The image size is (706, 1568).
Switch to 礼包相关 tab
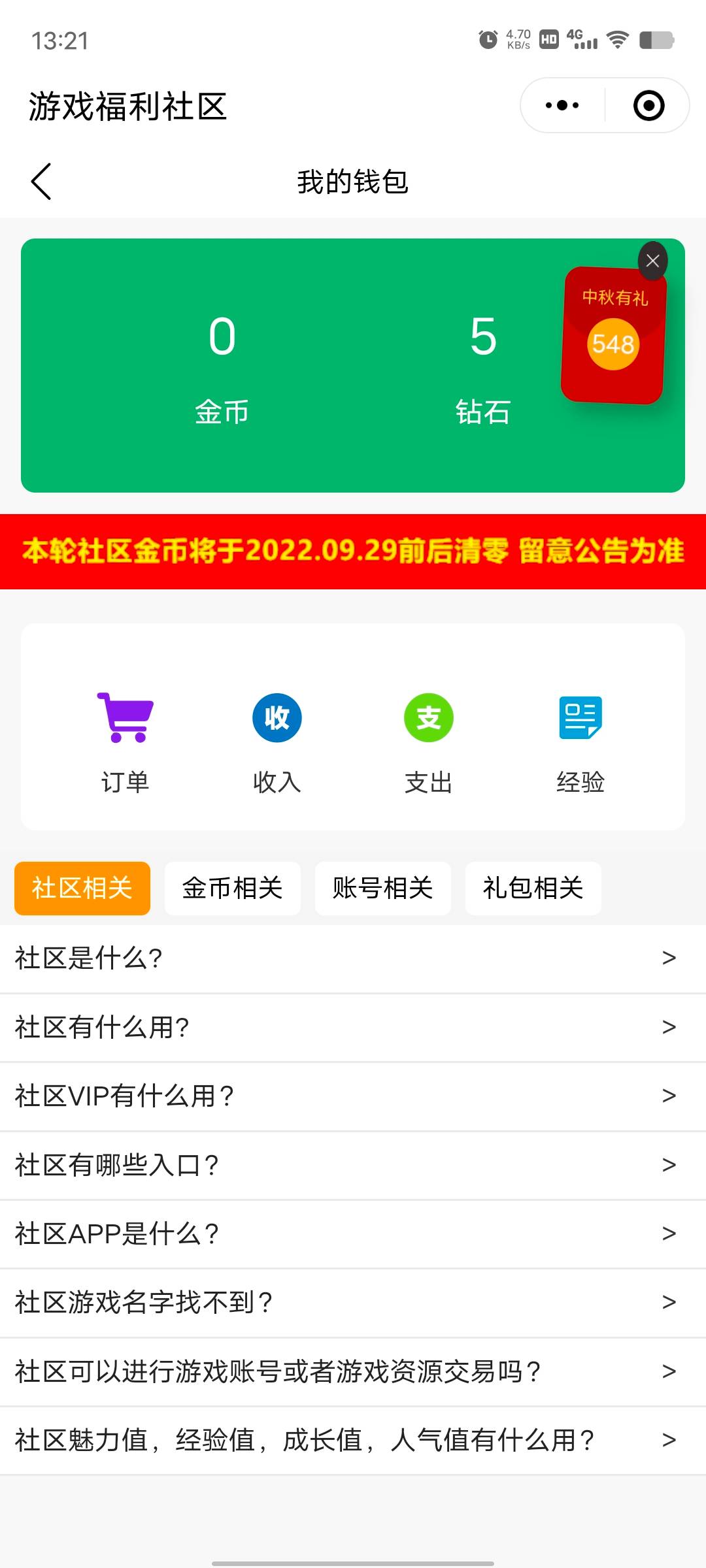(x=533, y=888)
